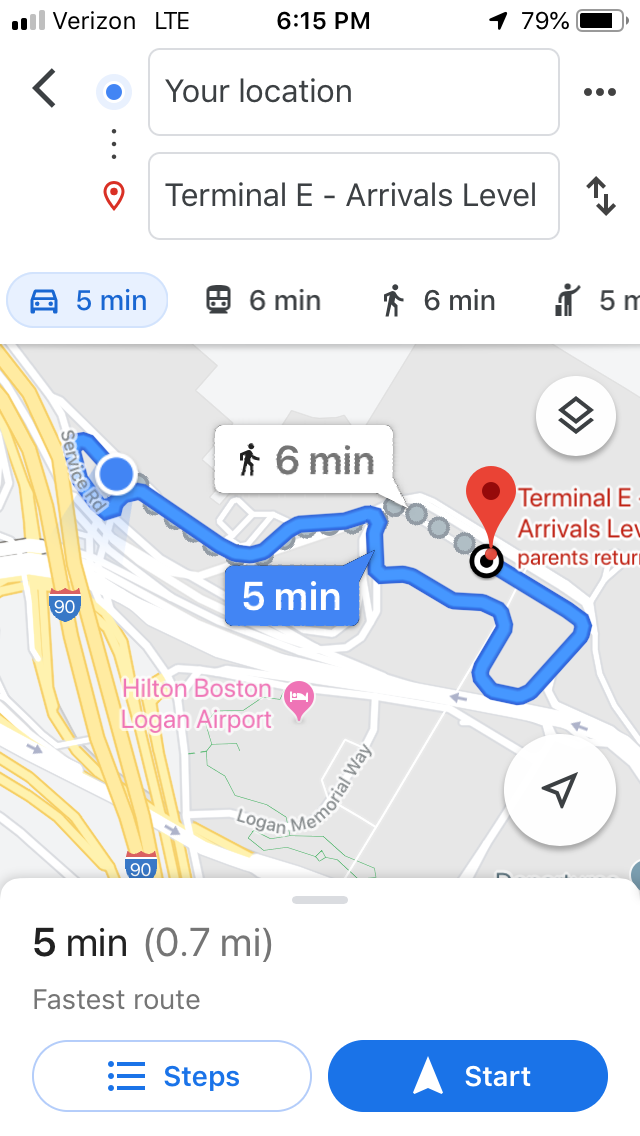Edit the Terminal E destination field
The width and height of the screenshot is (640, 1136).
[353, 196]
